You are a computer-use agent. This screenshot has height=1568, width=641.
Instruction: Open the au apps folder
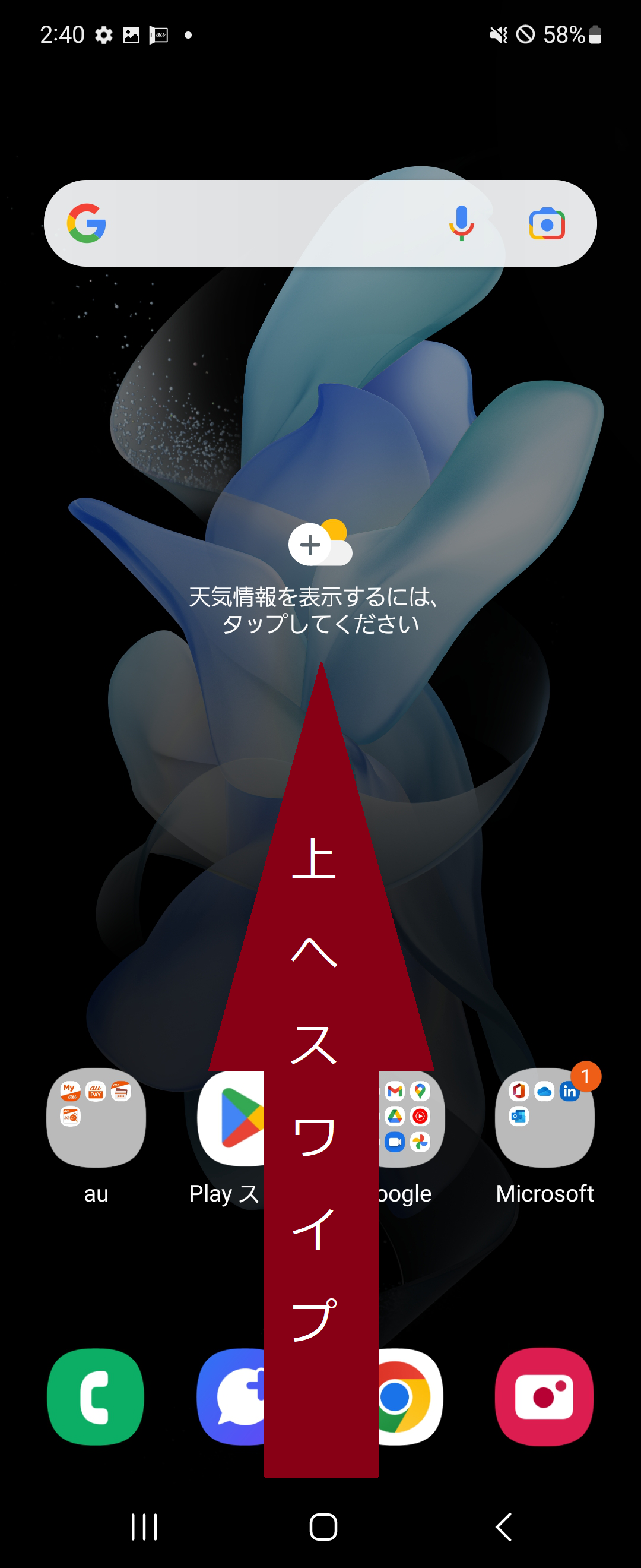[96, 1119]
